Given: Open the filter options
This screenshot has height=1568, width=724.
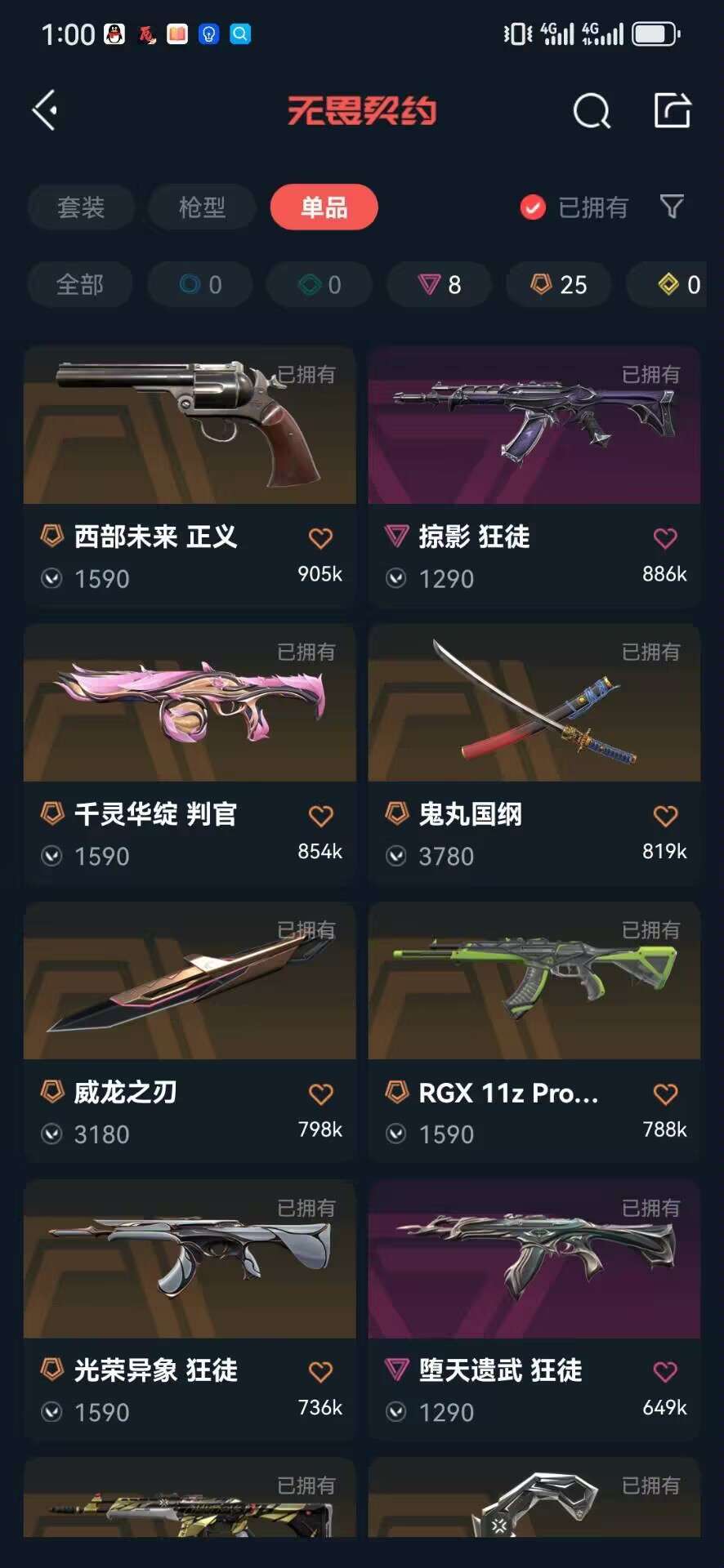Looking at the screenshot, I should click(672, 207).
